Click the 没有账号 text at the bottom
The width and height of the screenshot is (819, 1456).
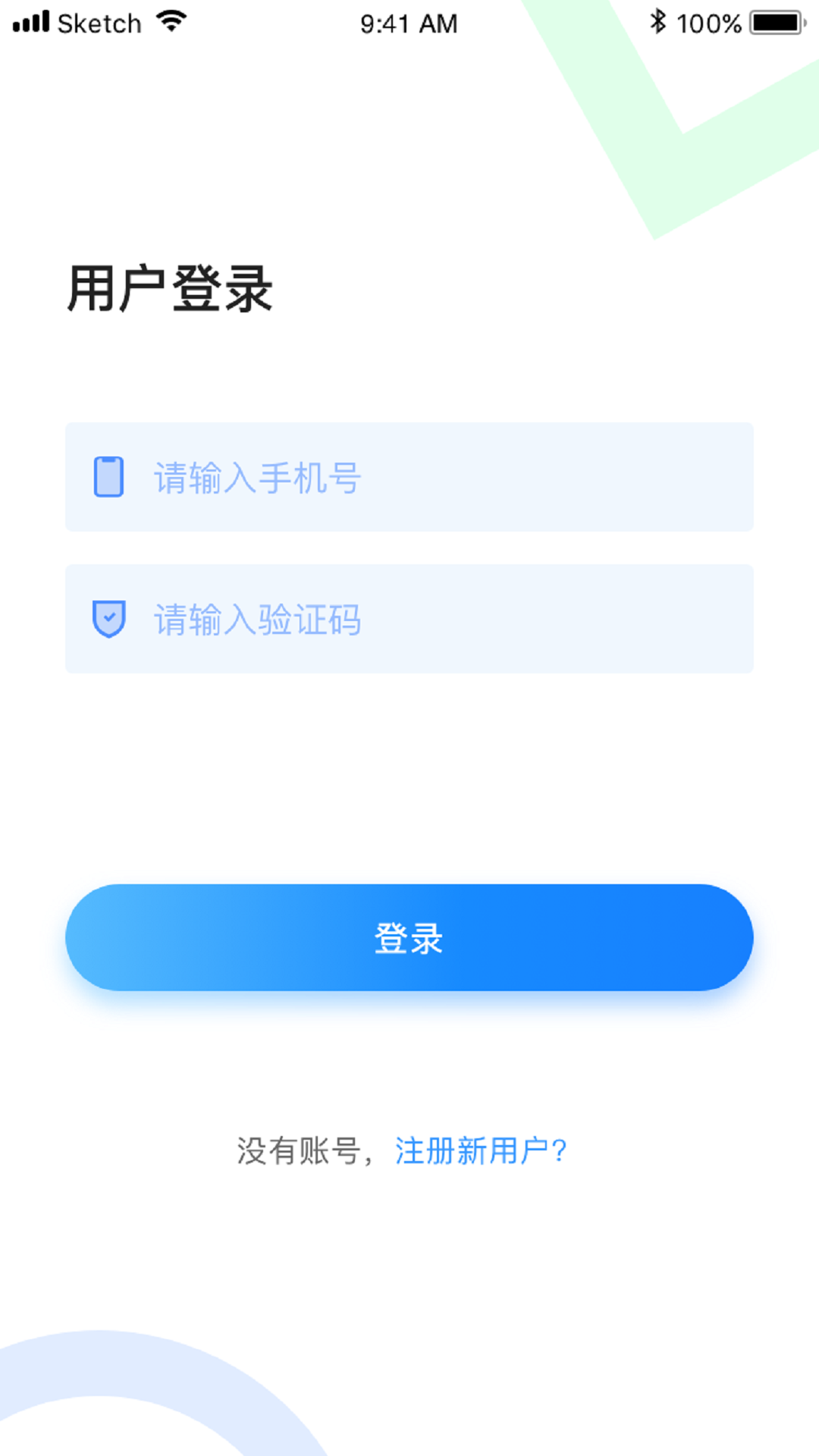point(300,1151)
